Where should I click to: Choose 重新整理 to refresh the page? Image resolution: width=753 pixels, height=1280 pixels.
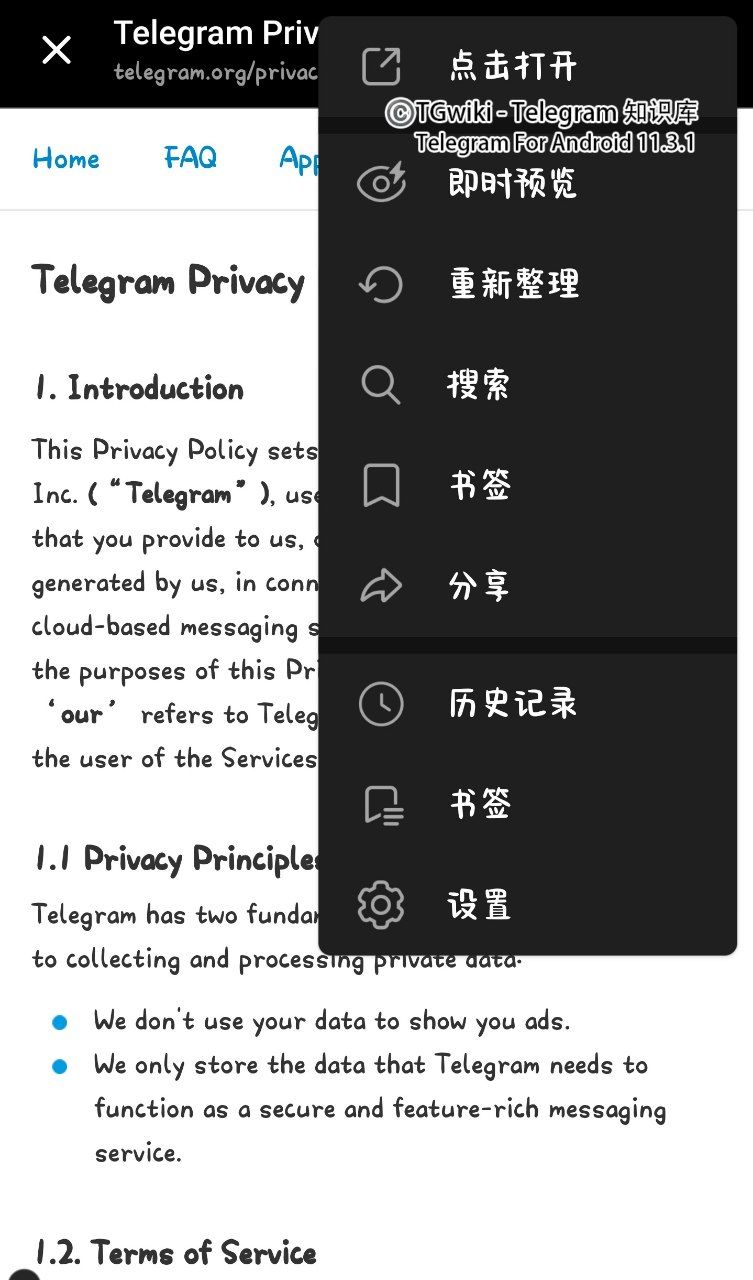click(x=514, y=284)
